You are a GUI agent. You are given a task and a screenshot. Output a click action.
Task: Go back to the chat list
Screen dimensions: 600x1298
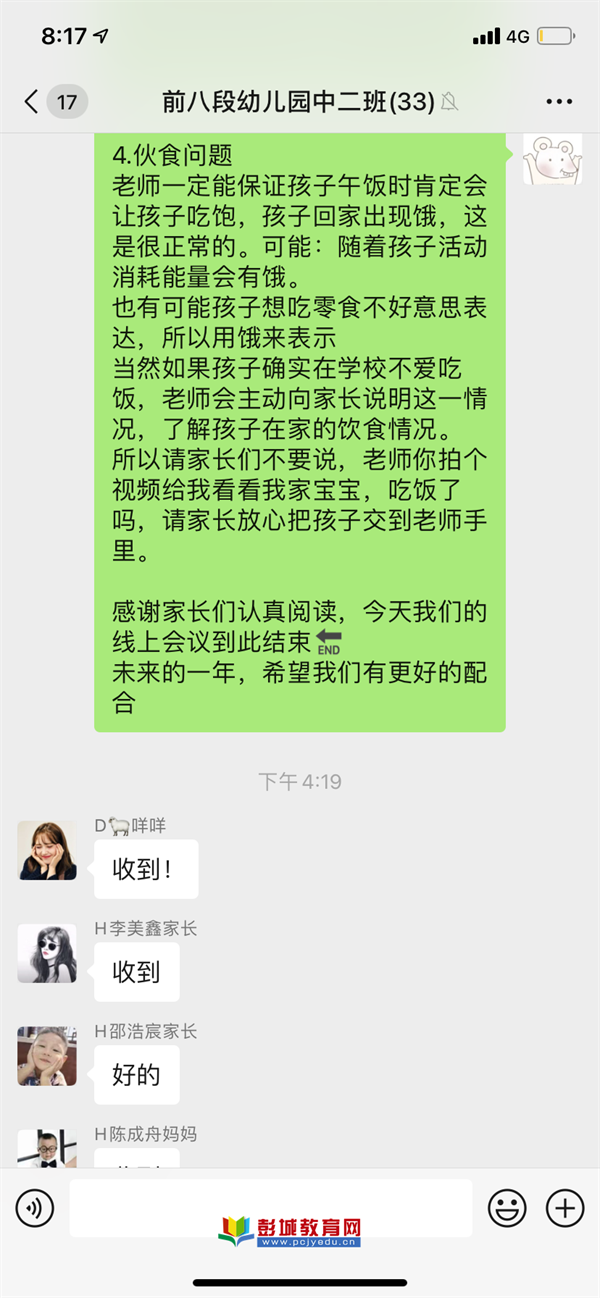pyautogui.click(x=32, y=102)
